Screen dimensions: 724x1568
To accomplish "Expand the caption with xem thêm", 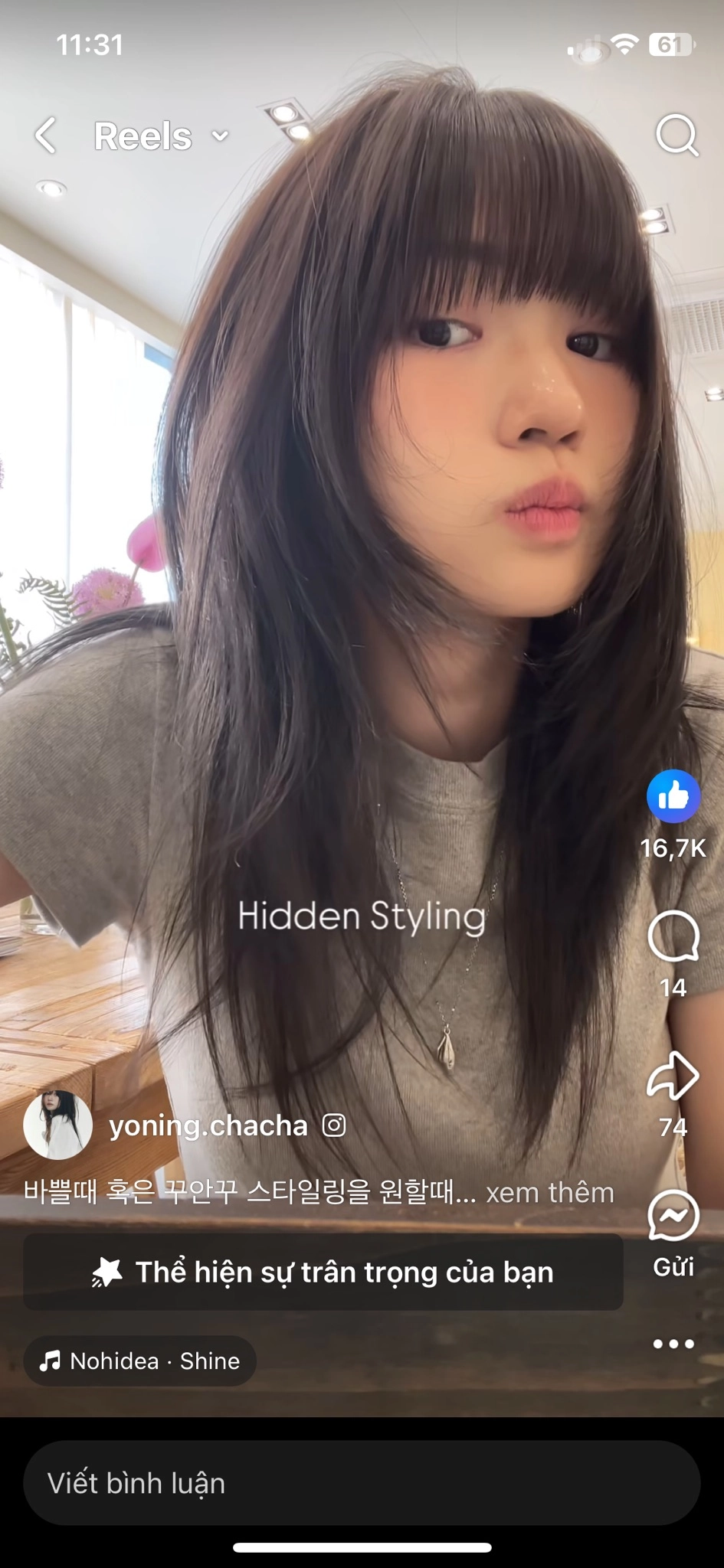I will [x=550, y=1193].
